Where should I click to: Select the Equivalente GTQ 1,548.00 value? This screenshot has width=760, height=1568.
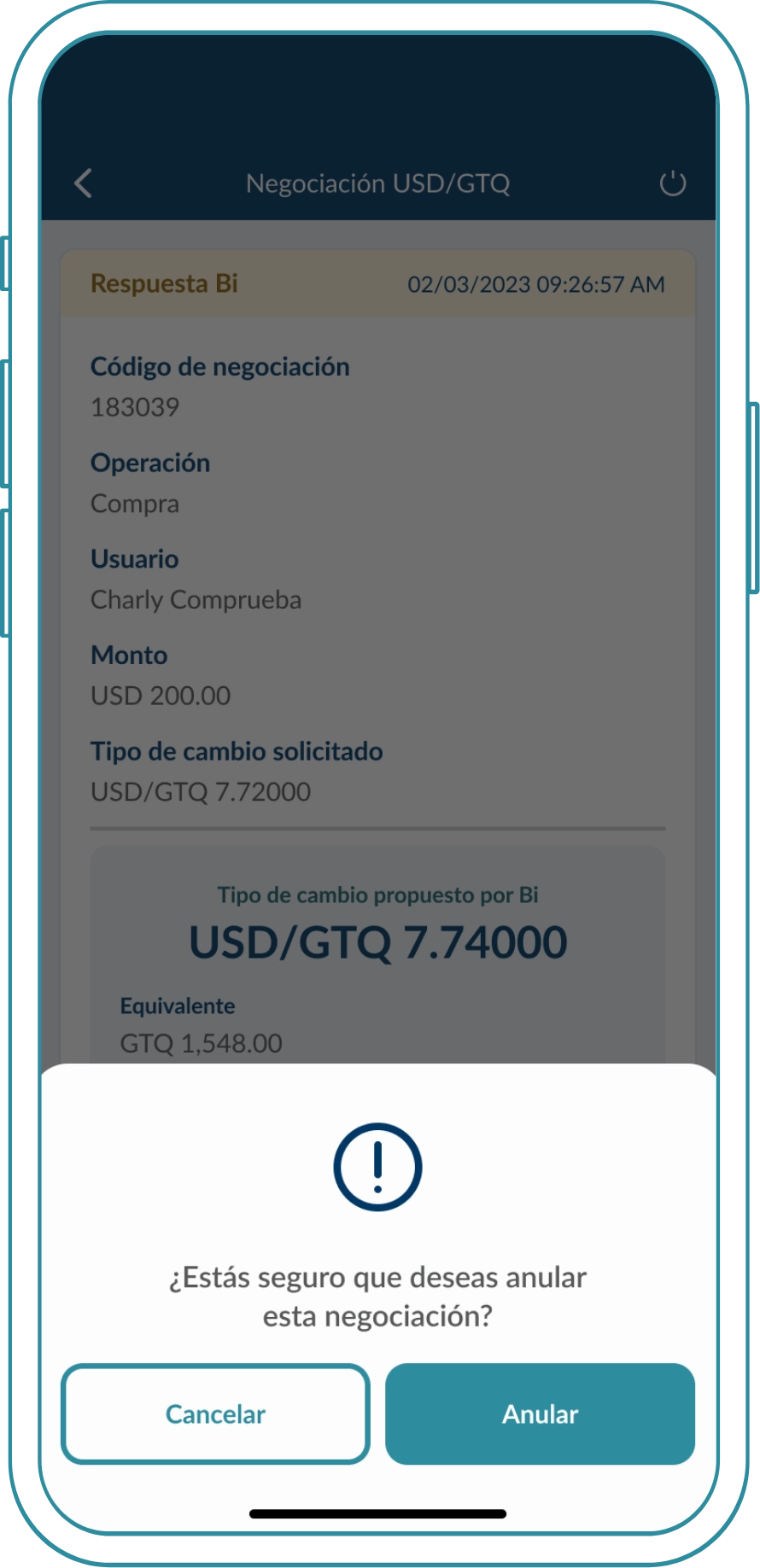pos(201,1042)
